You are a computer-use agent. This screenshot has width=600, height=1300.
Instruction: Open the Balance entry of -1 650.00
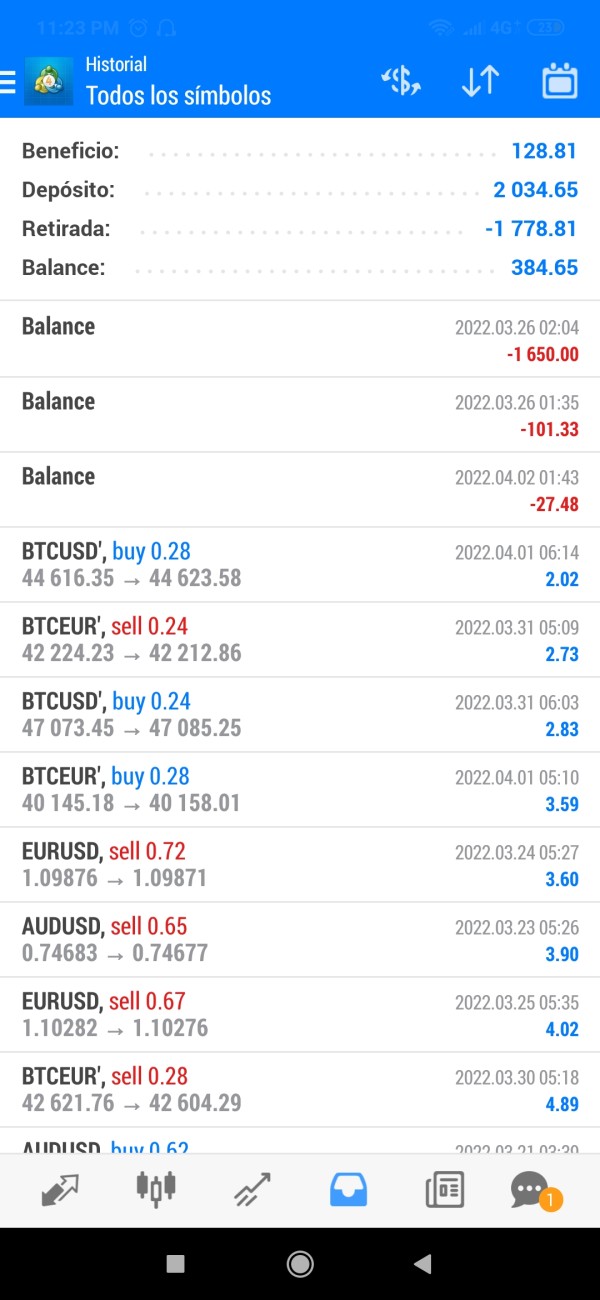[x=300, y=339]
